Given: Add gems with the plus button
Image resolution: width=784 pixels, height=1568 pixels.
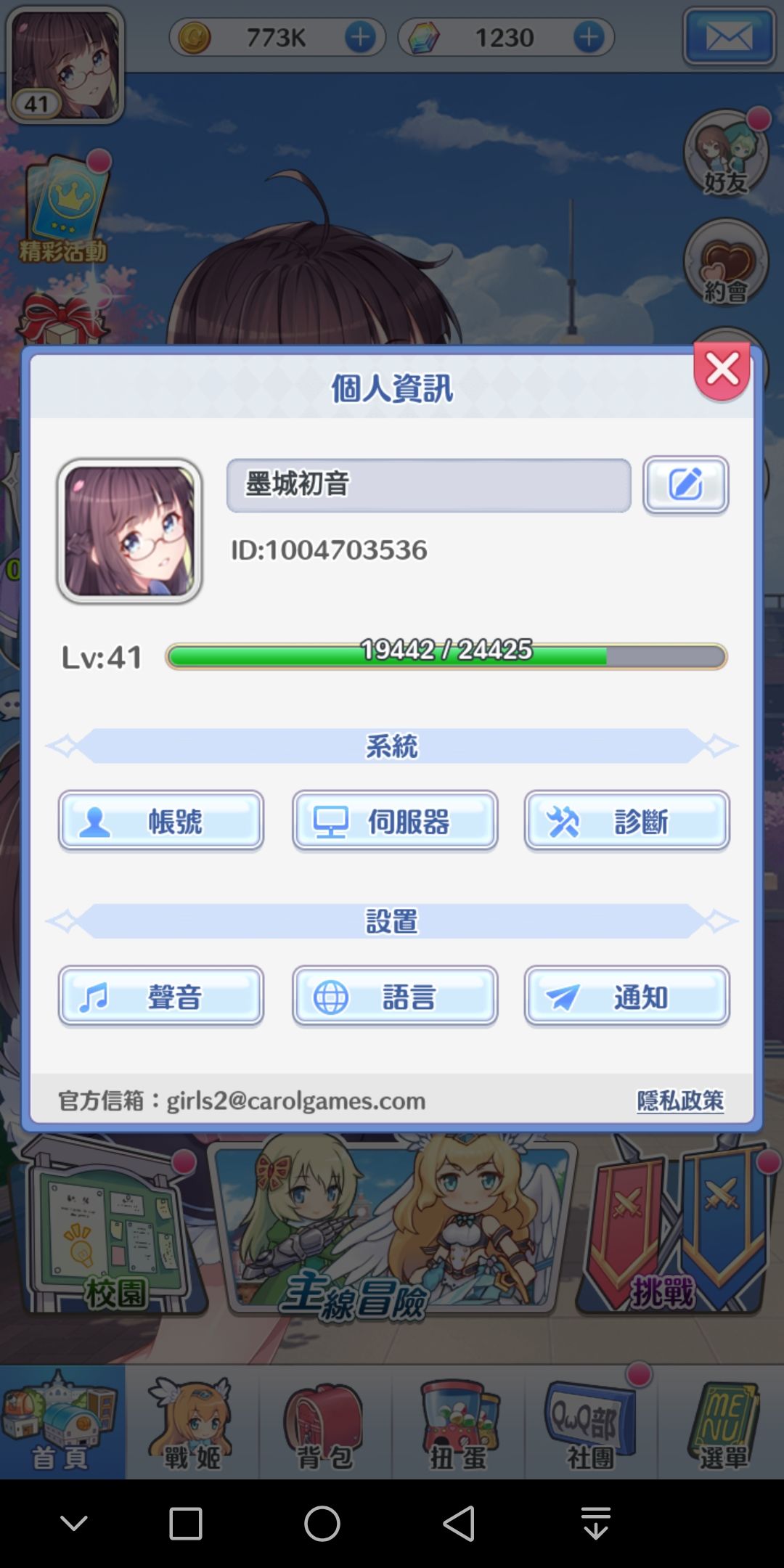Looking at the screenshot, I should [x=589, y=37].
